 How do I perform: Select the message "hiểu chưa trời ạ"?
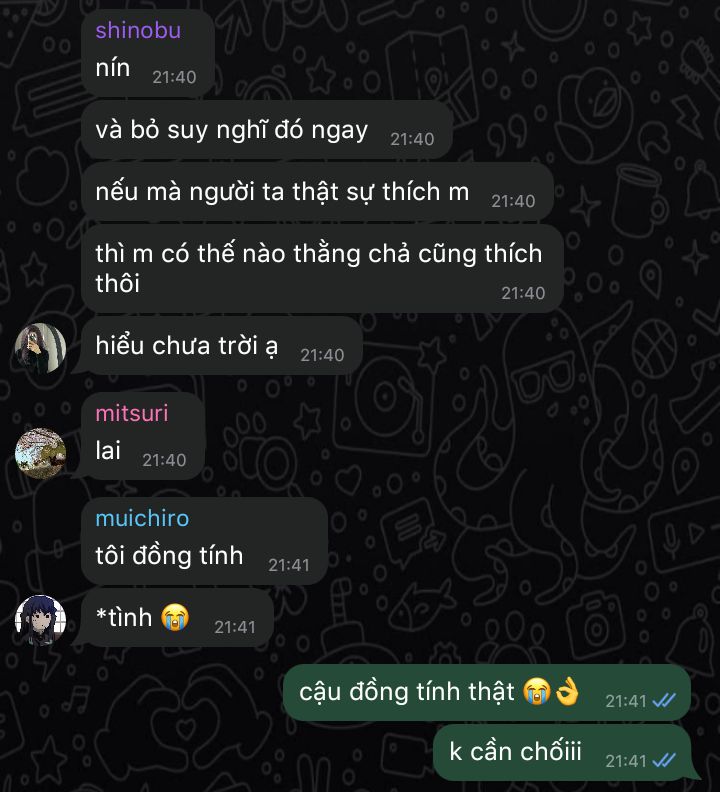187,346
